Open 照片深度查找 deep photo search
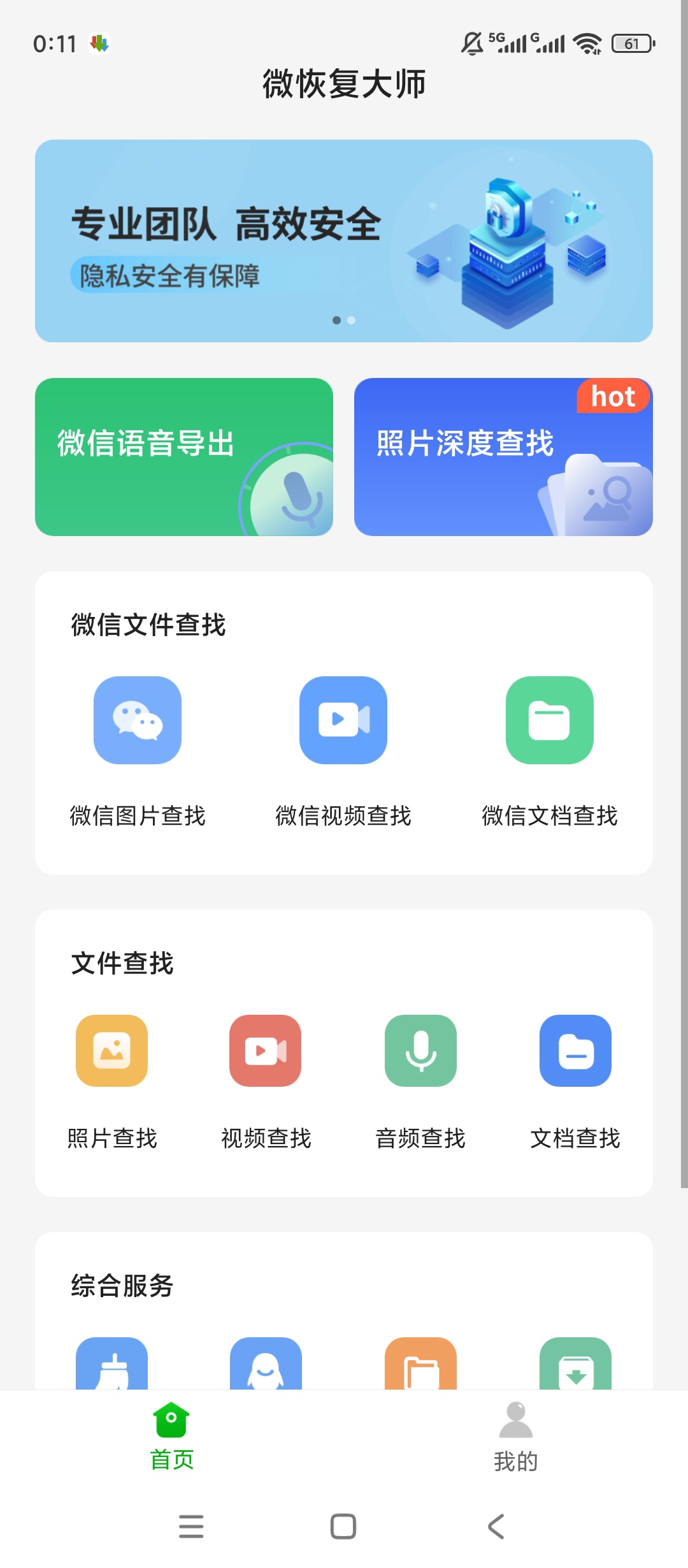This screenshot has height=1568, width=688. [503, 456]
